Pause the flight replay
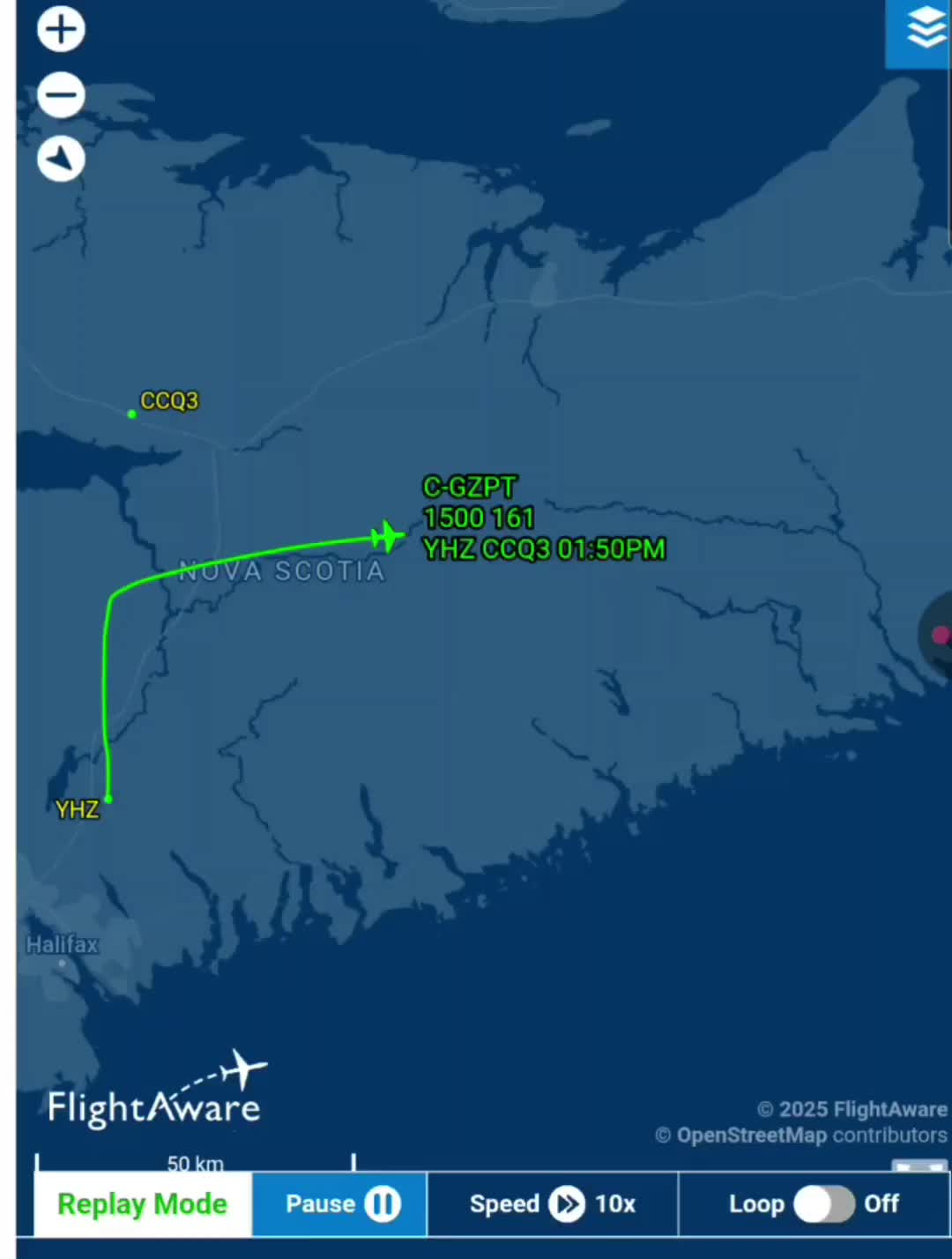 coord(340,1203)
